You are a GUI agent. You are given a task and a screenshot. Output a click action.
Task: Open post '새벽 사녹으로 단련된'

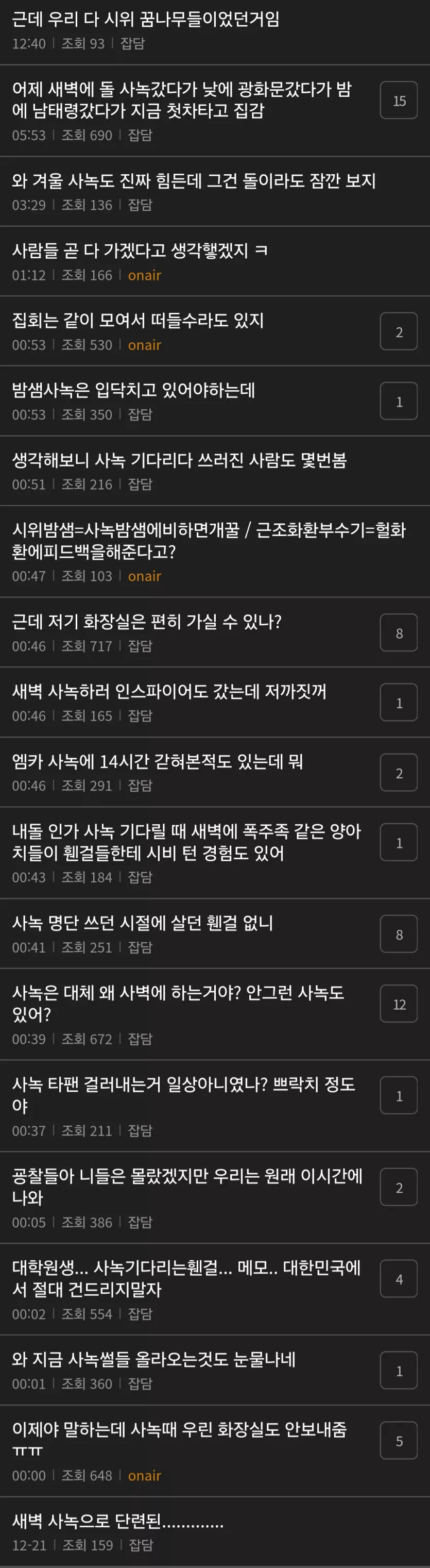[118, 1521]
